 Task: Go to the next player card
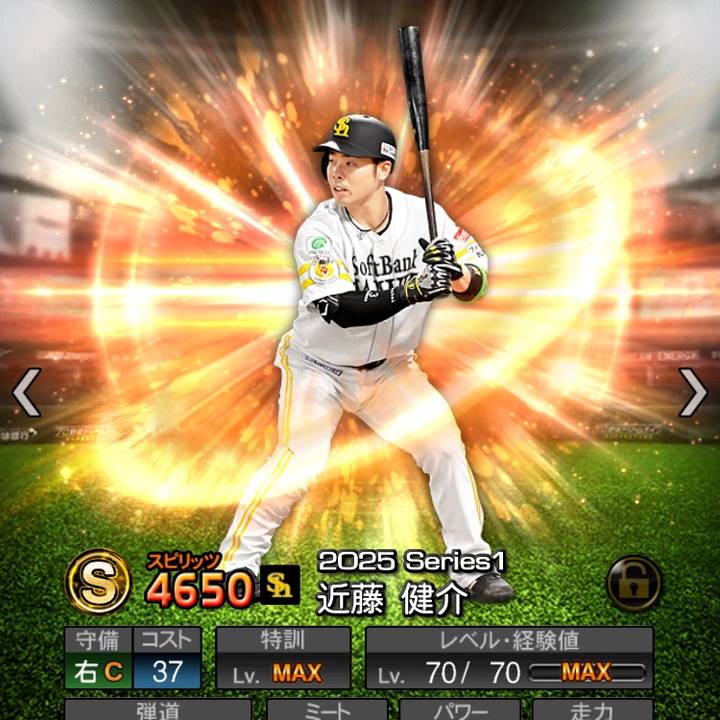click(x=693, y=392)
